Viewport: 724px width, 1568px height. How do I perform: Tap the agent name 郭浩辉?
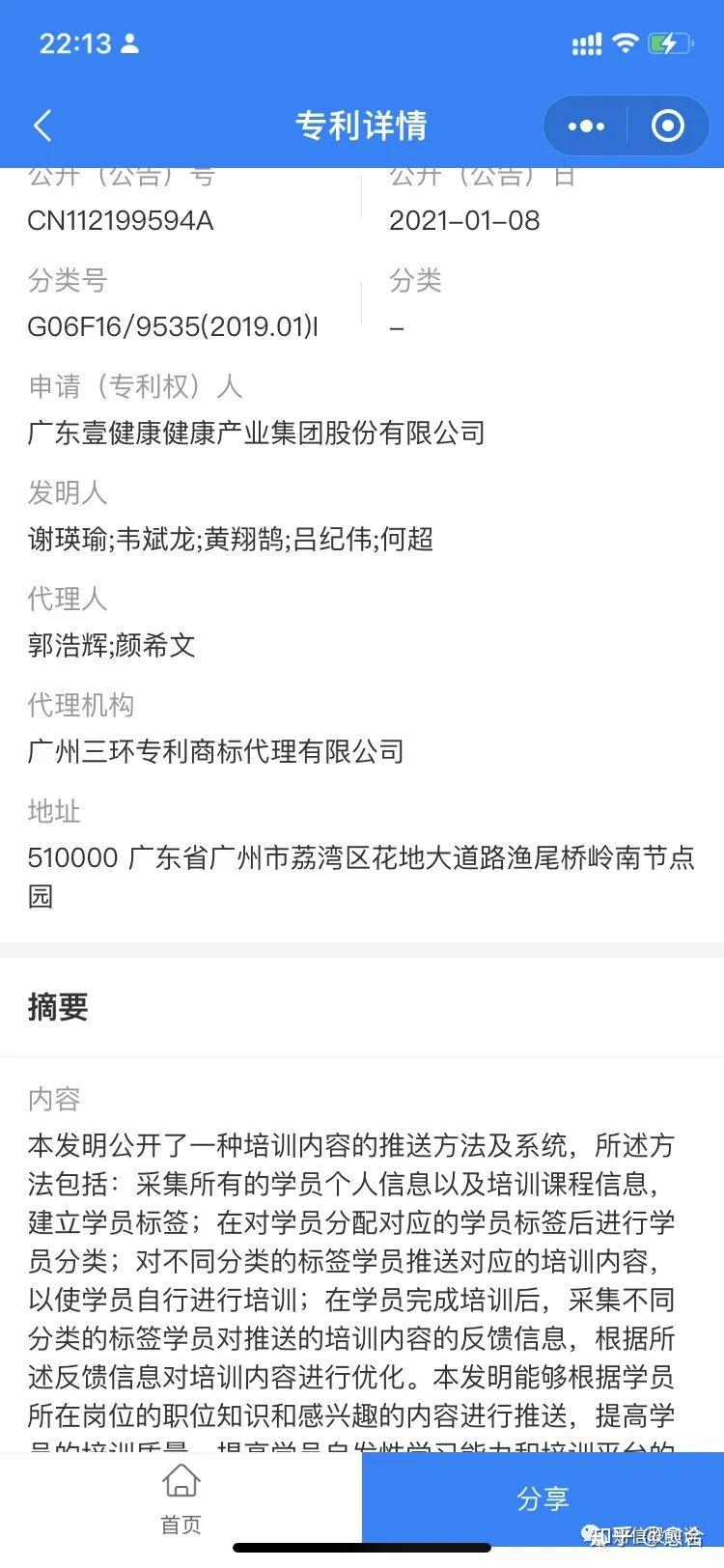click(x=68, y=645)
